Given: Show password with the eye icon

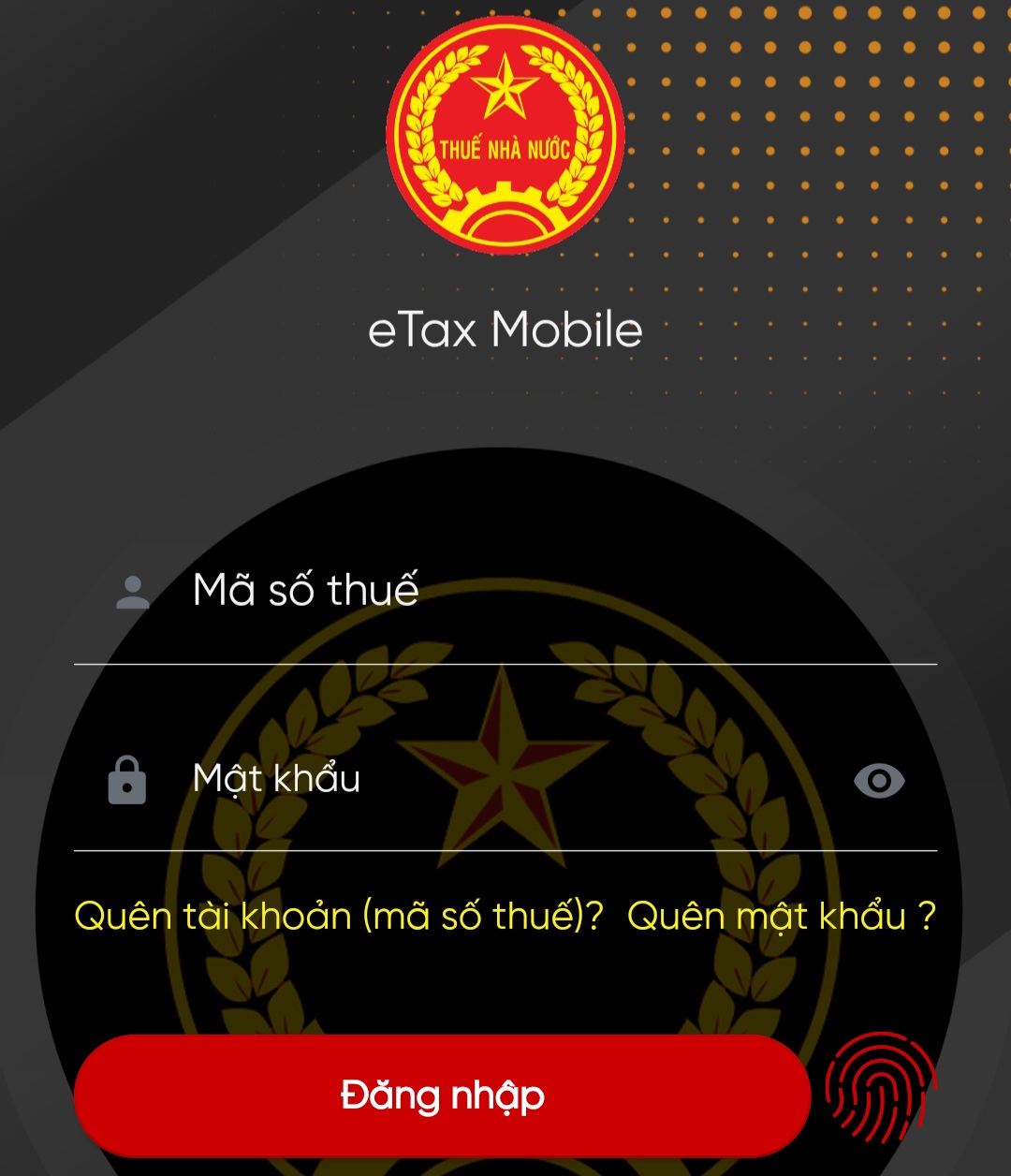Looking at the screenshot, I should pyautogui.click(x=879, y=781).
